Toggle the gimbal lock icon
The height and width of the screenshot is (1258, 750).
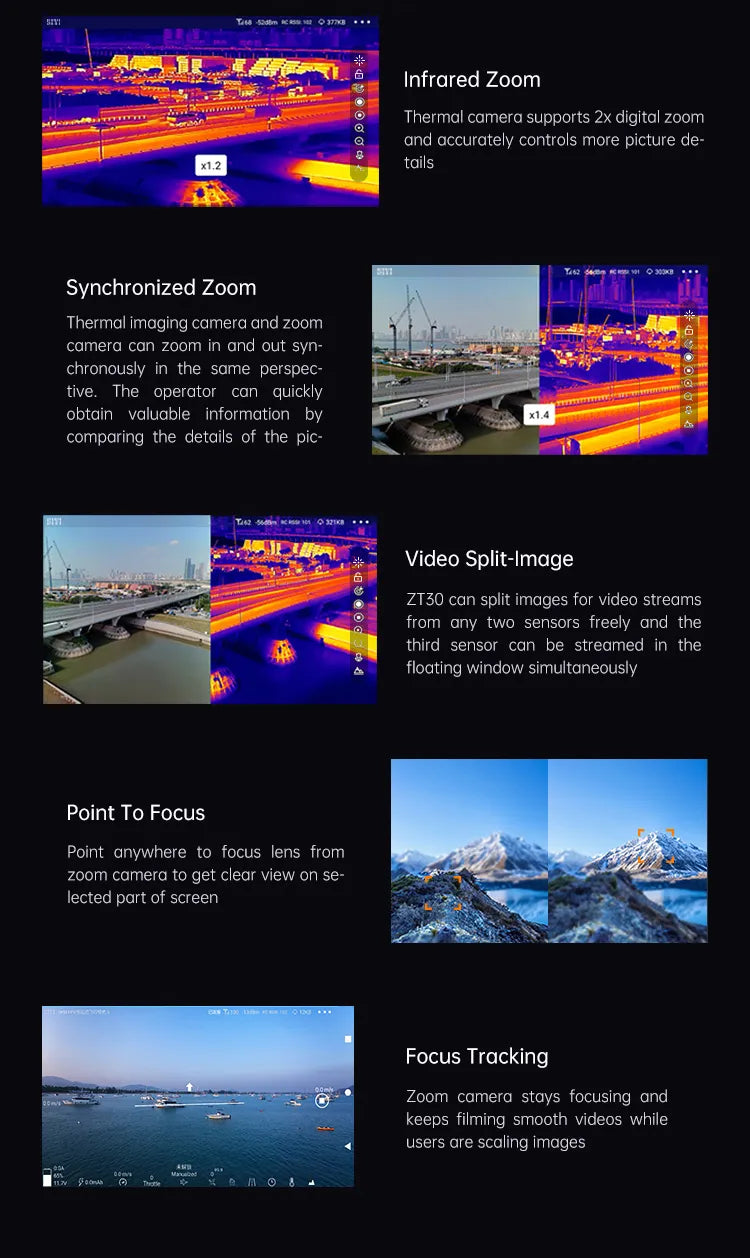(x=359, y=75)
